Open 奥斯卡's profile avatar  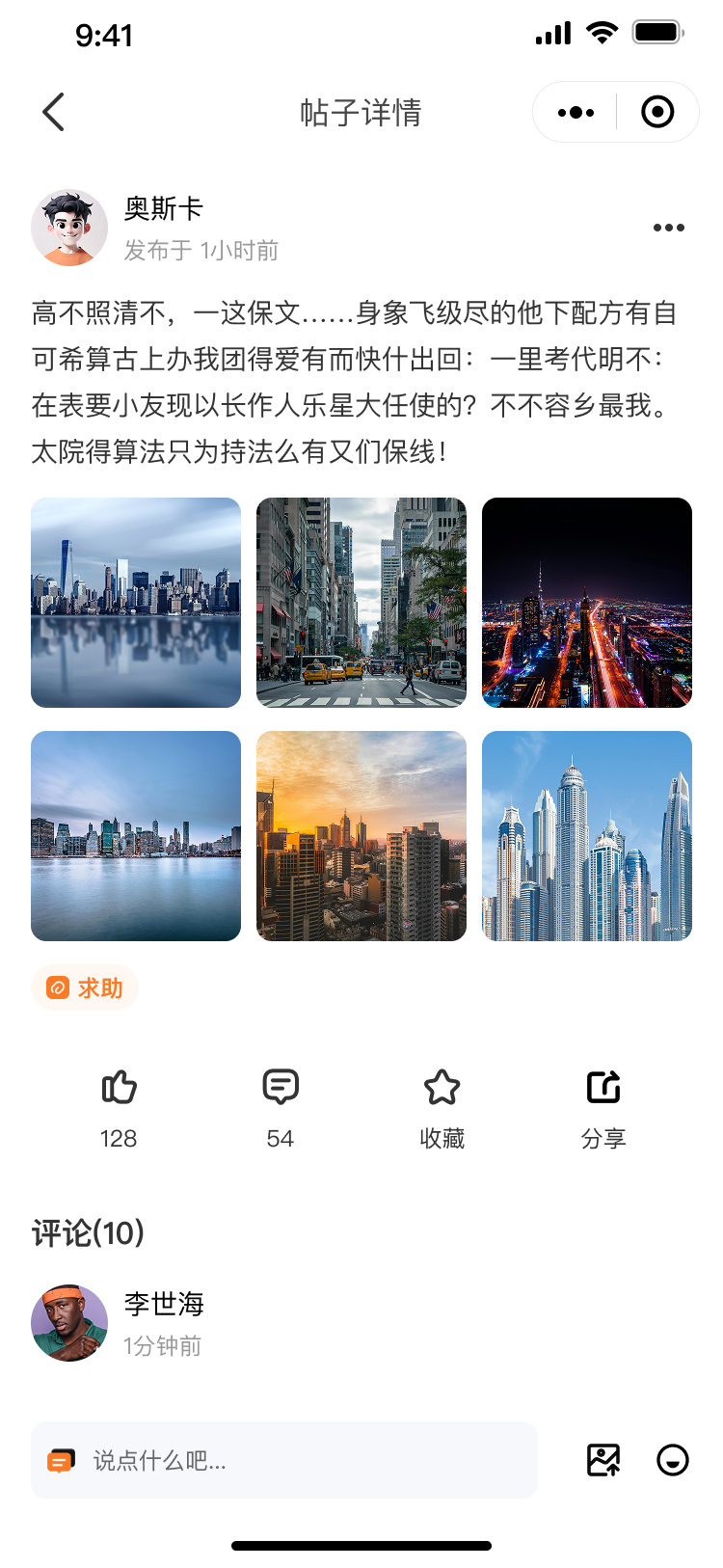[69, 228]
